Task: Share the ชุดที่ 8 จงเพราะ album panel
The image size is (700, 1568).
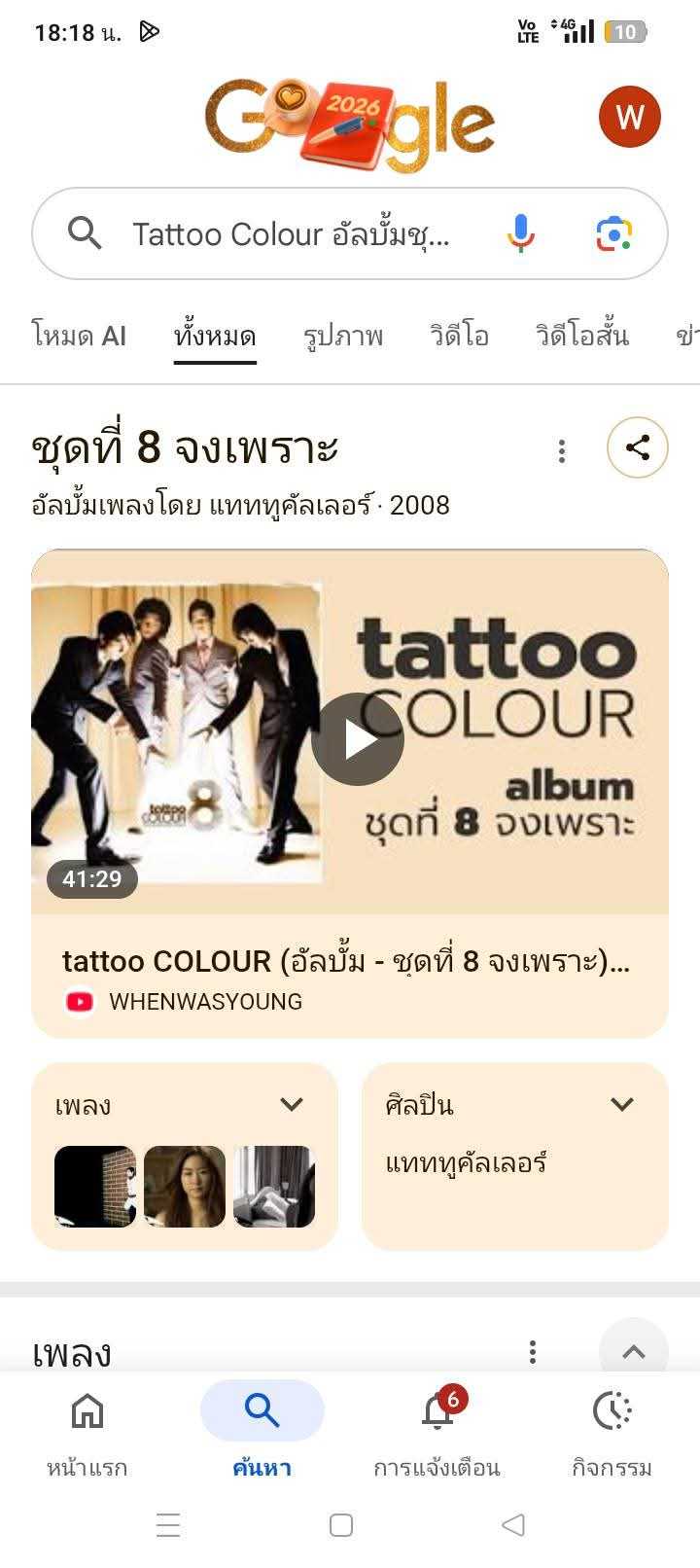Action: (637, 447)
